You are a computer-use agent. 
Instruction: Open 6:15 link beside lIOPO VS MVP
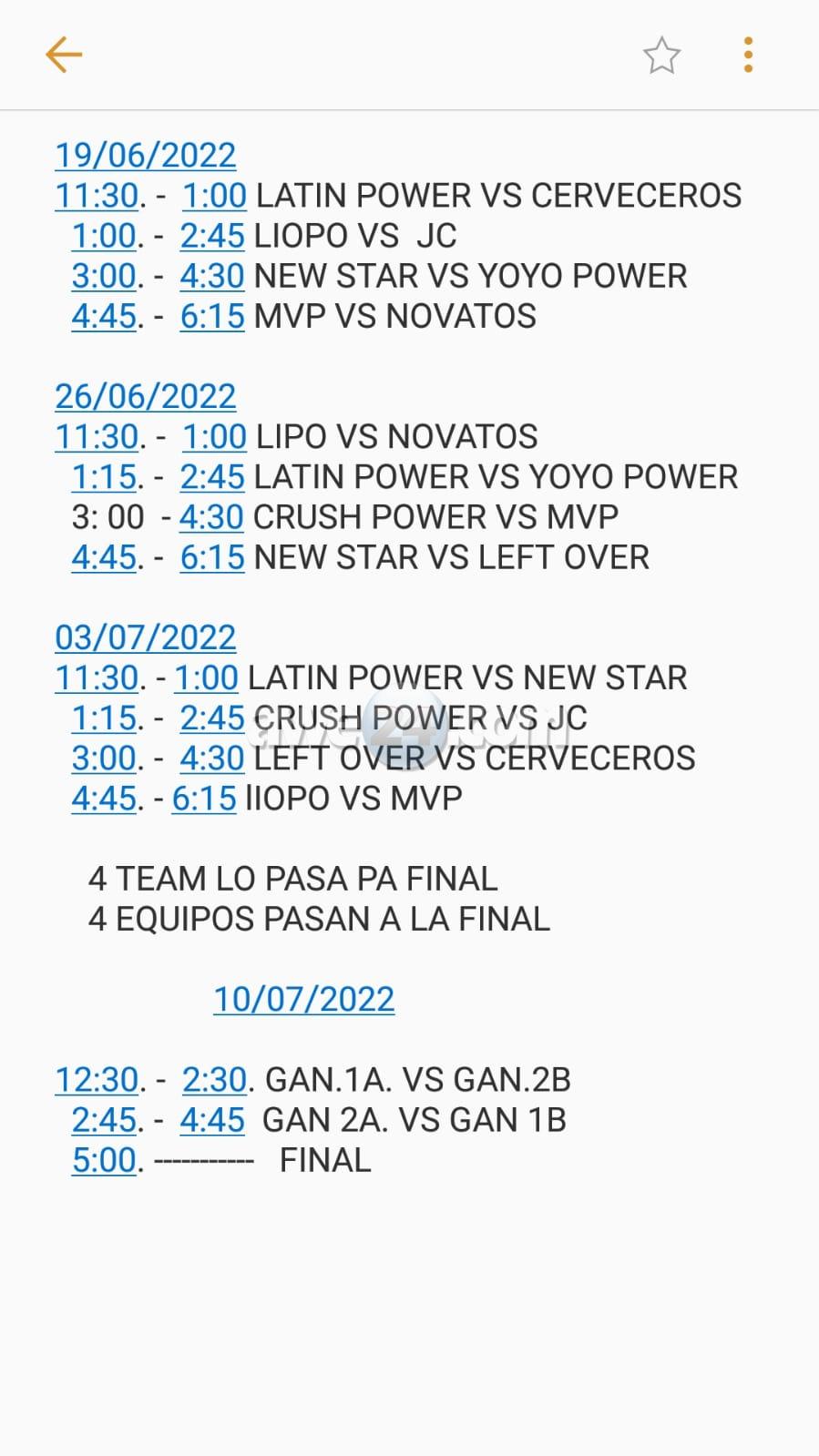tap(204, 798)
